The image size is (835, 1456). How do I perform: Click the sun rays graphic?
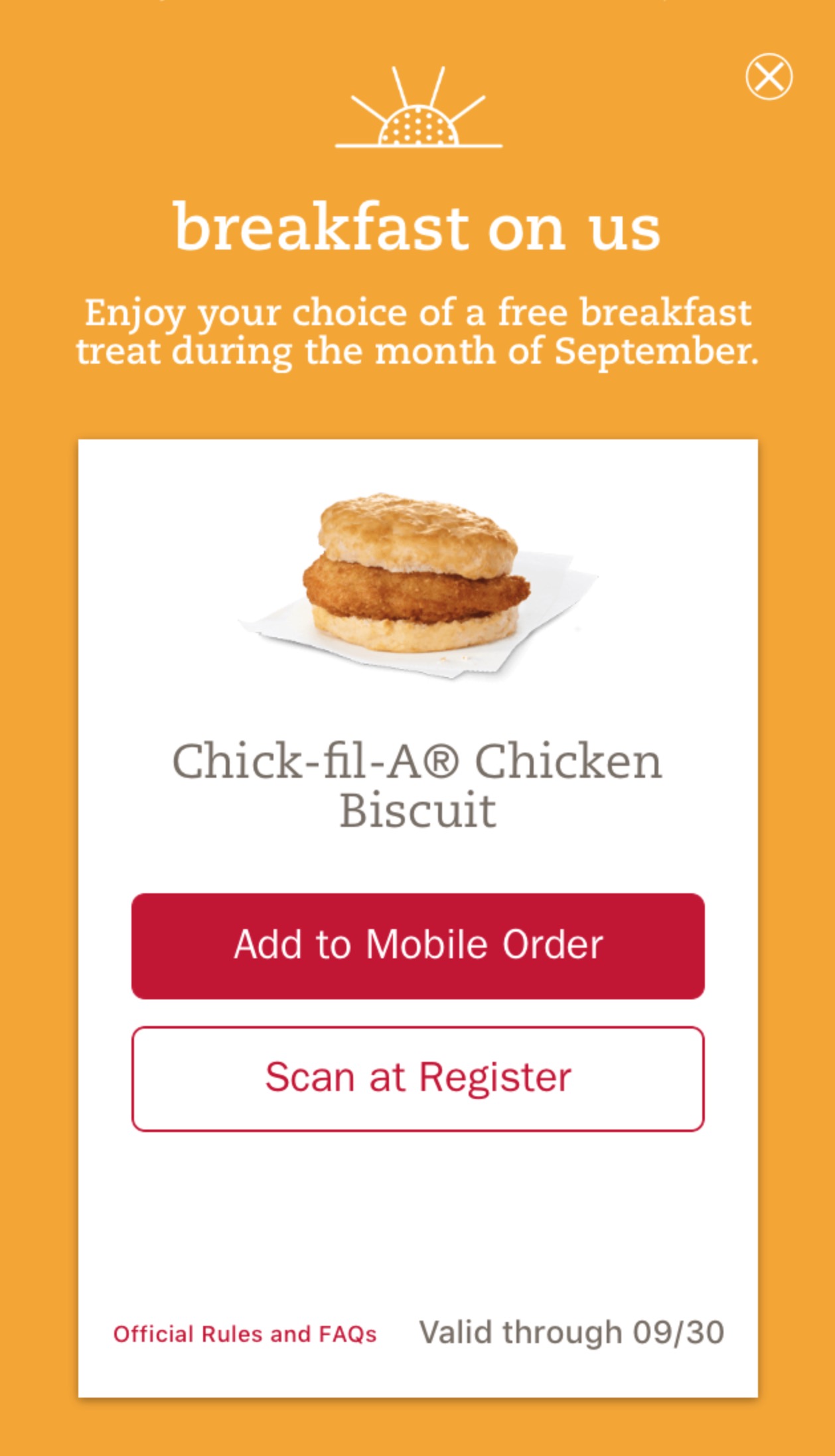(417, 93)
